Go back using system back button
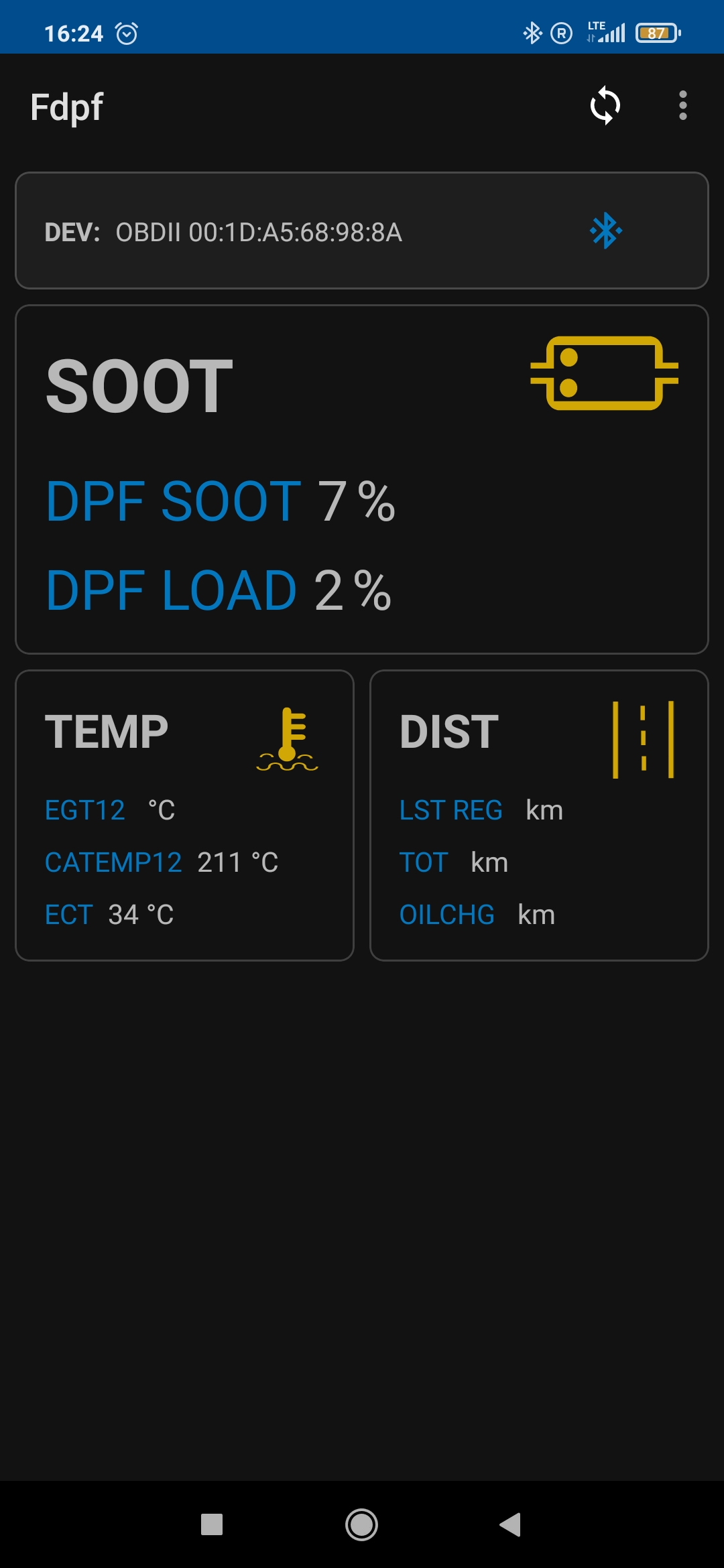 [511, 1524]
